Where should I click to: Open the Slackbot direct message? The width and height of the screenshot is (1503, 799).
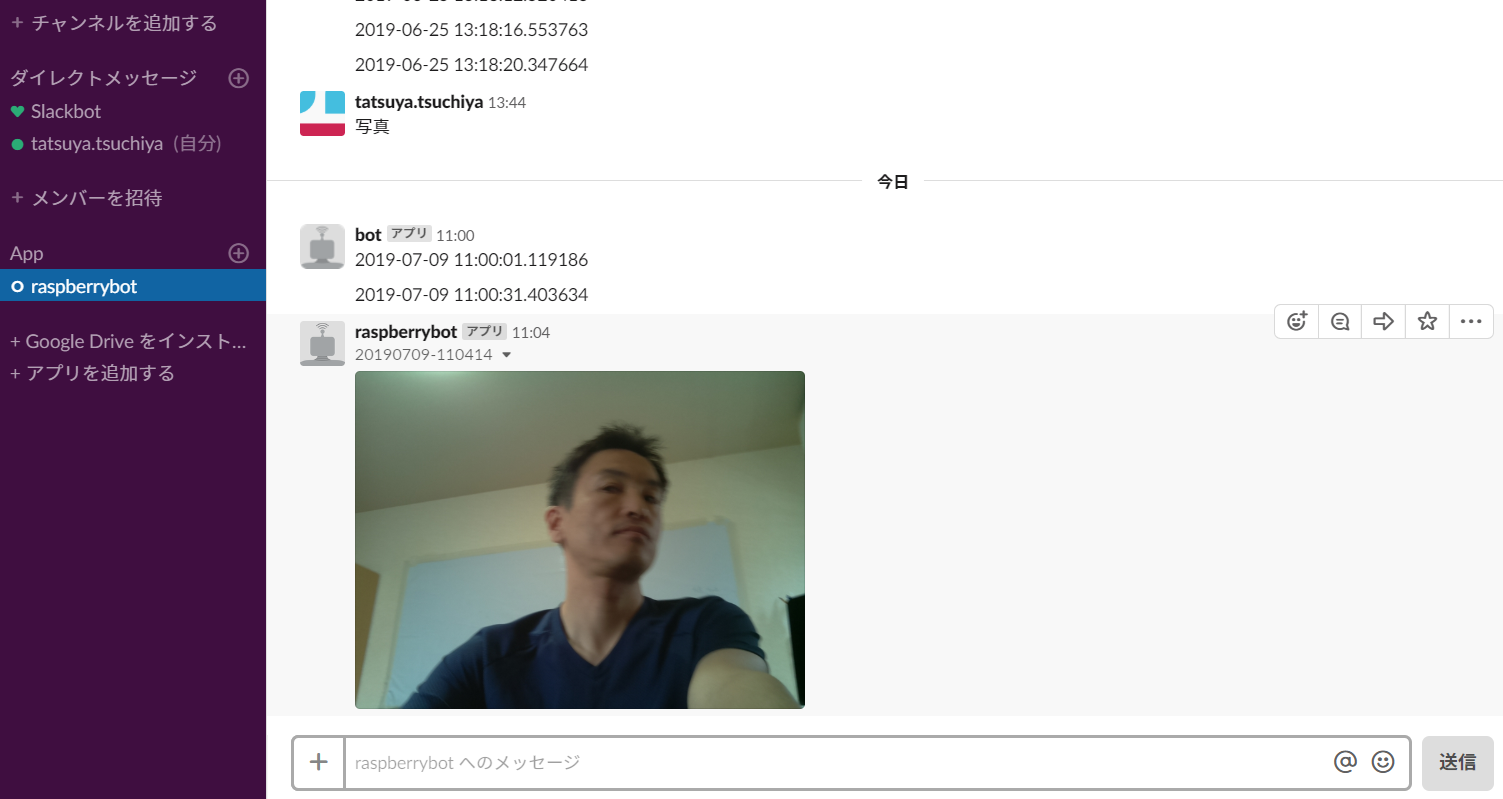click(66, 111)
